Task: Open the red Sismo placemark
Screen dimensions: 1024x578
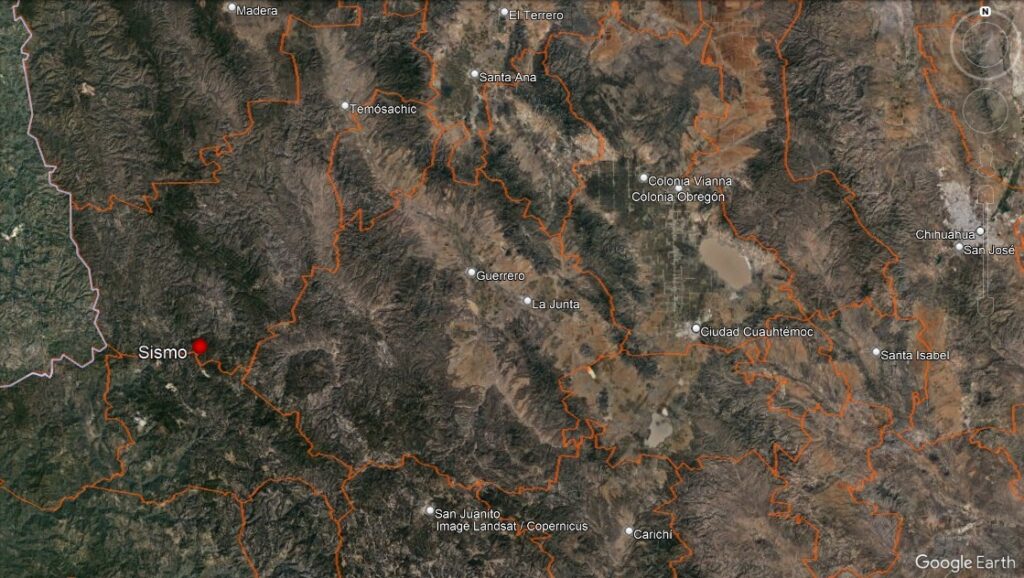Action: [x=199, y=346]
